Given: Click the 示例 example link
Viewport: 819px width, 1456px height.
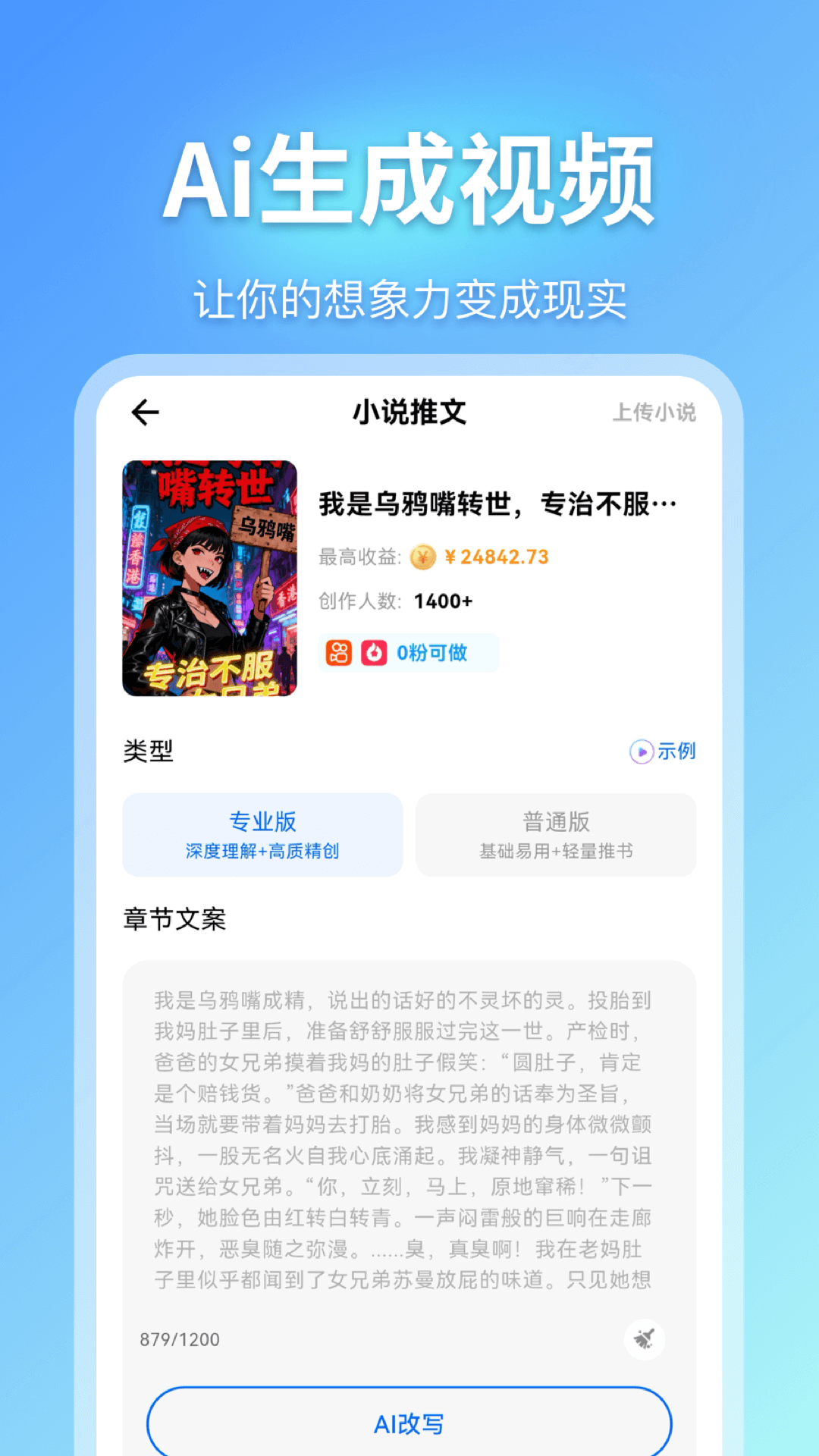Looking at the screenshot, I should tap(674, 752).
